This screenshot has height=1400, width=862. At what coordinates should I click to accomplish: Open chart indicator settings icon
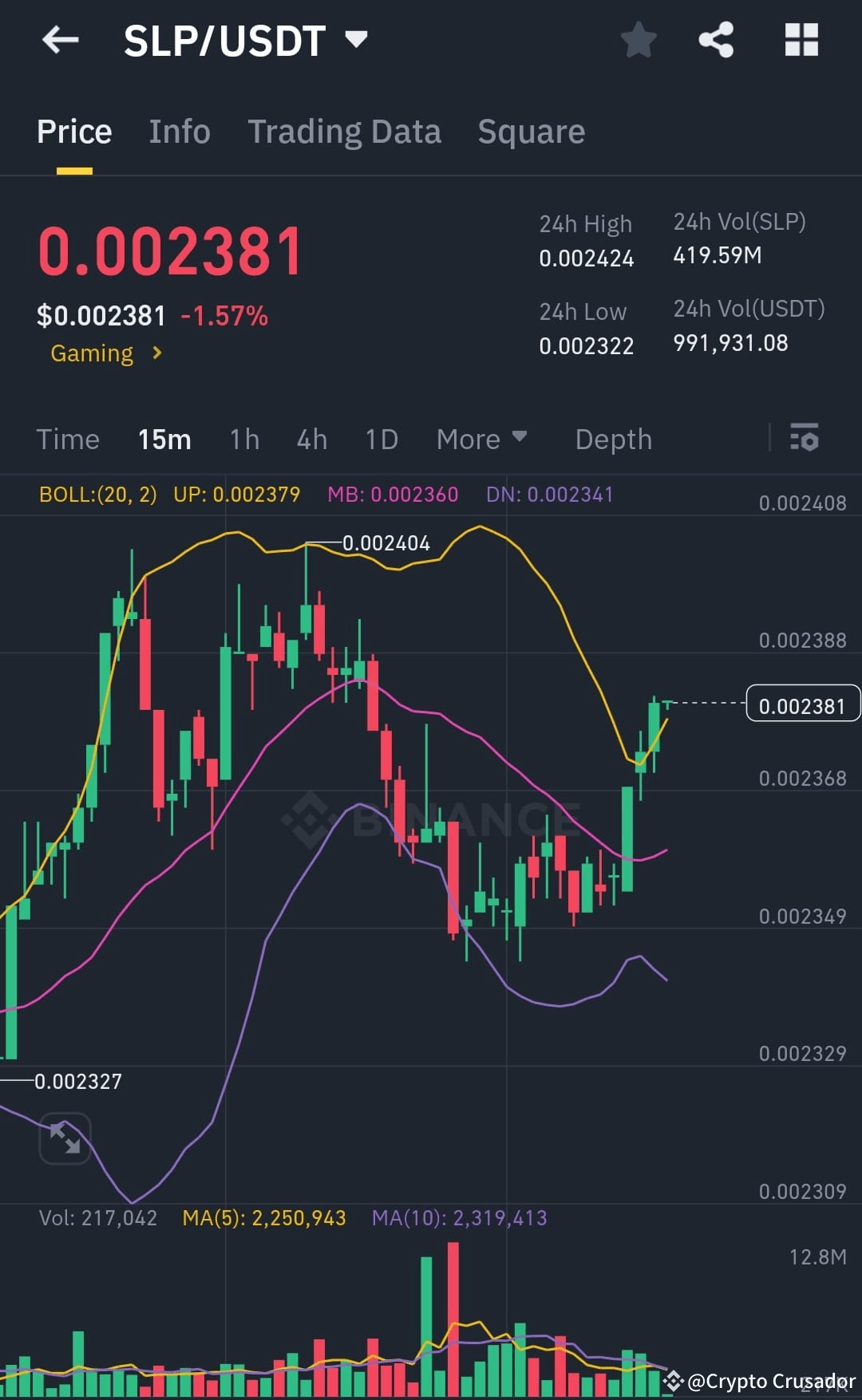tap(805, 438)
